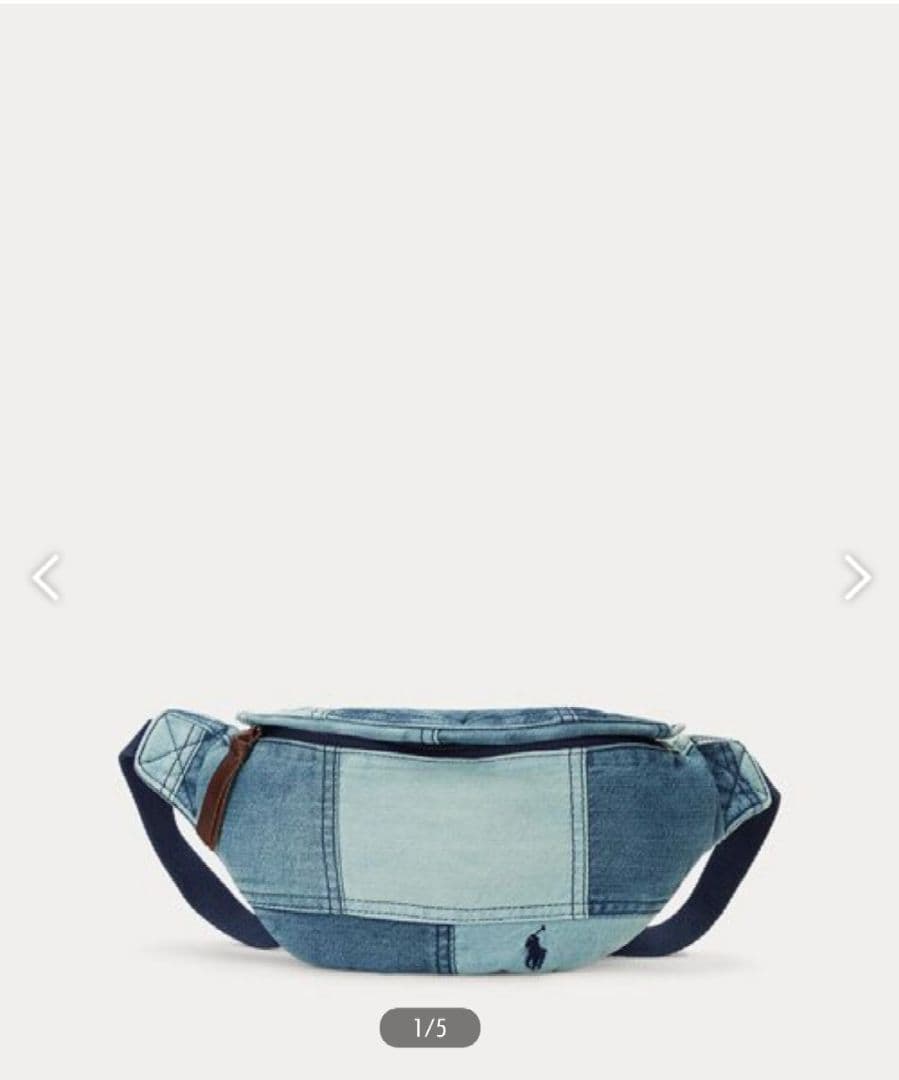Go to the next product photo

pyautogui.click(x=856, y=578)
